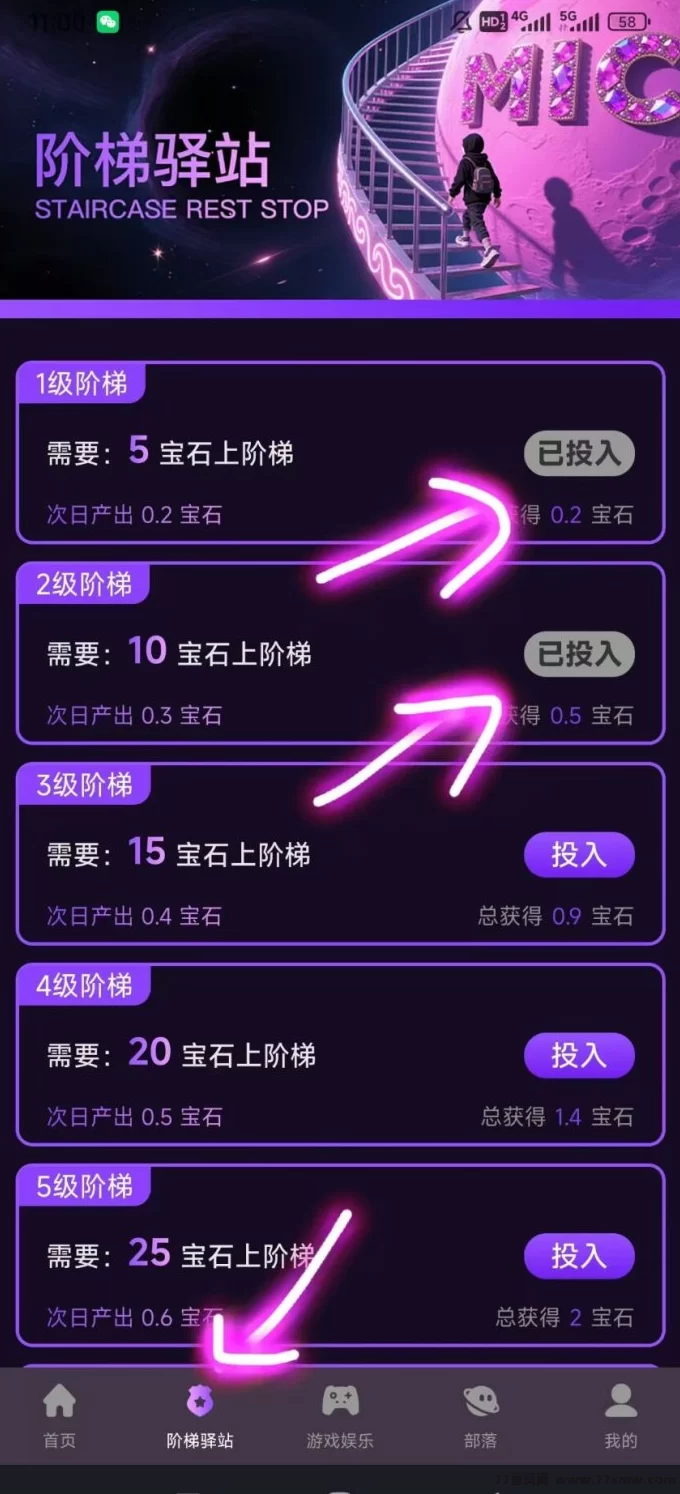Select 投入 on the 5级阶梯 card
680x1494 pixels.
click(x=579, y=1256)
